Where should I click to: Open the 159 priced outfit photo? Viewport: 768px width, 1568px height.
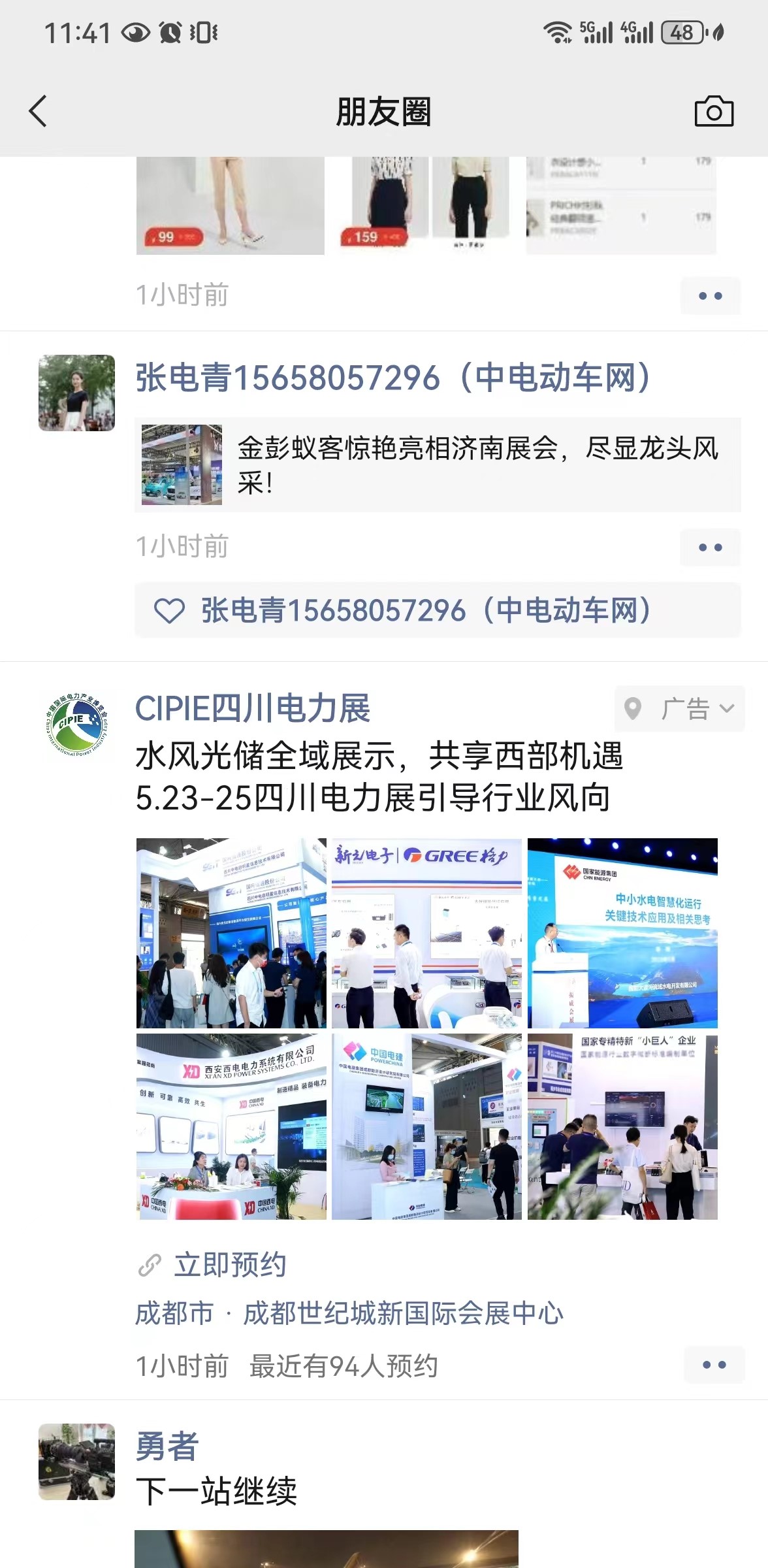coord(426,206)
